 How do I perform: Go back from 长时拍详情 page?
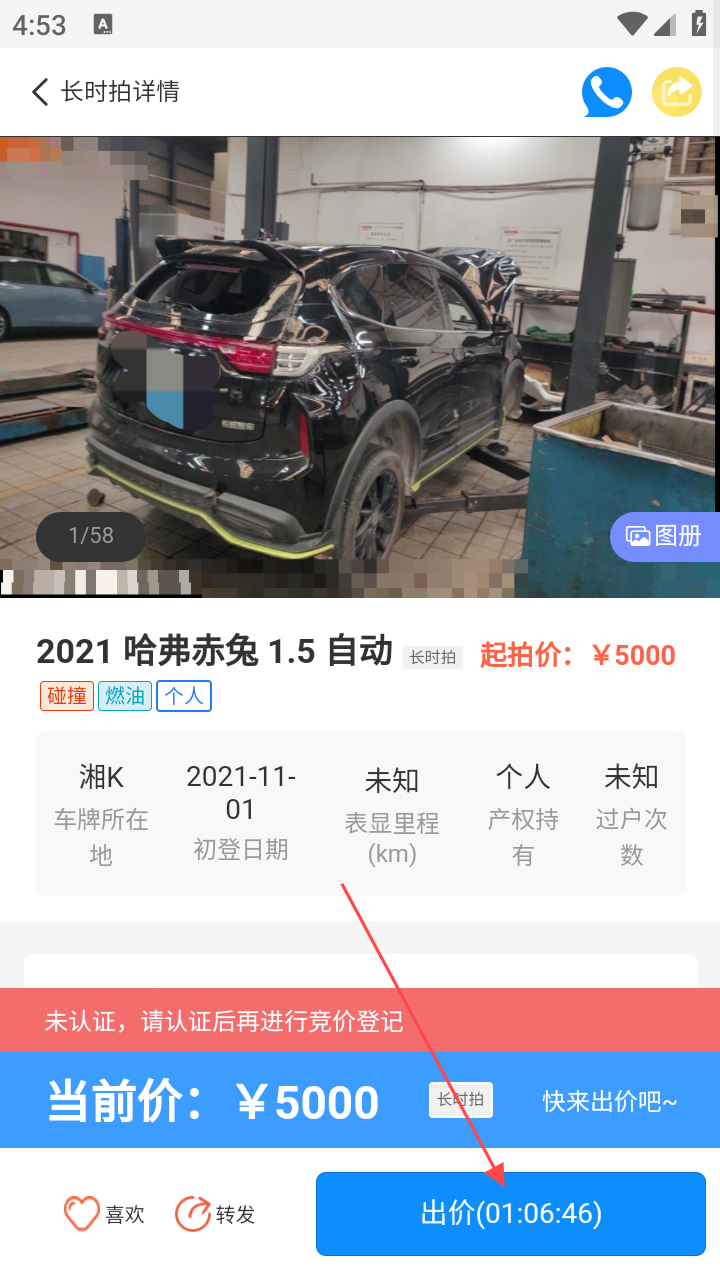pyautogui.click(x=40, y=92)
